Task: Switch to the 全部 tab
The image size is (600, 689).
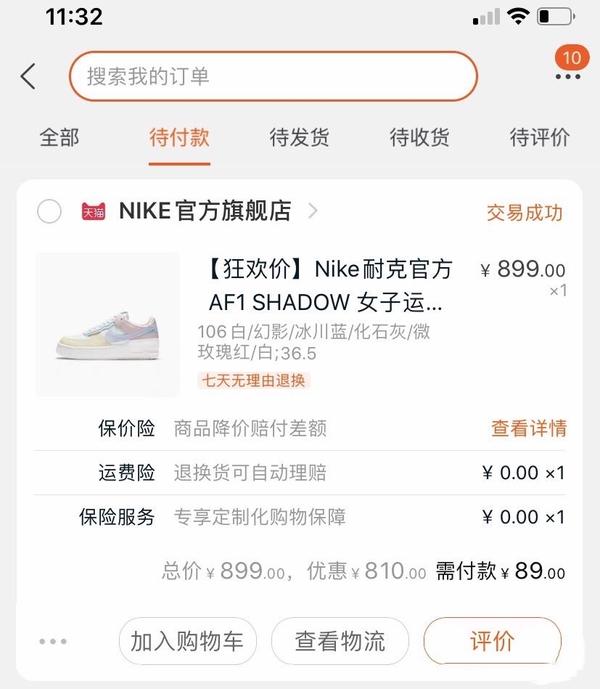Action: (x=59, y=138)
